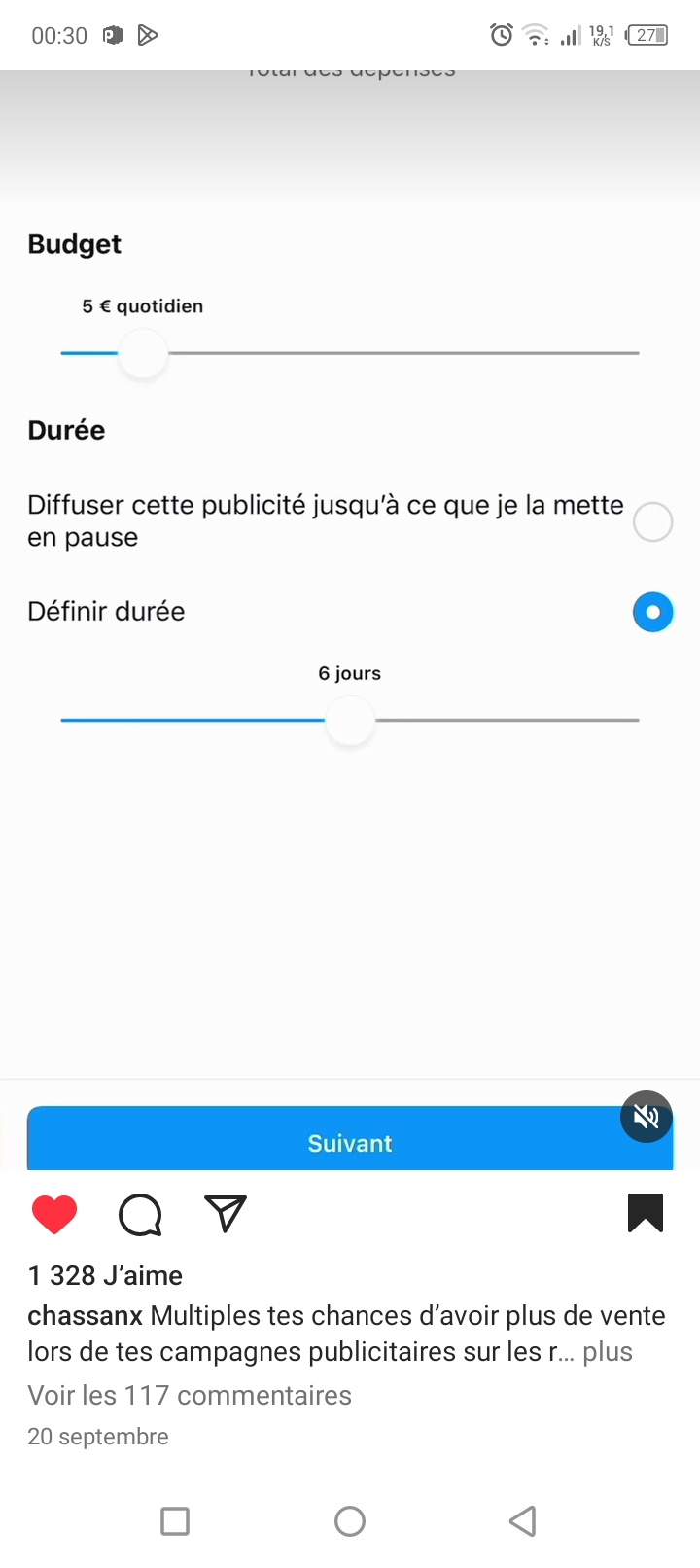Open chassanx's profile from the caption
This screenshot has height=1568, width=700.
tap(85, 1316)
